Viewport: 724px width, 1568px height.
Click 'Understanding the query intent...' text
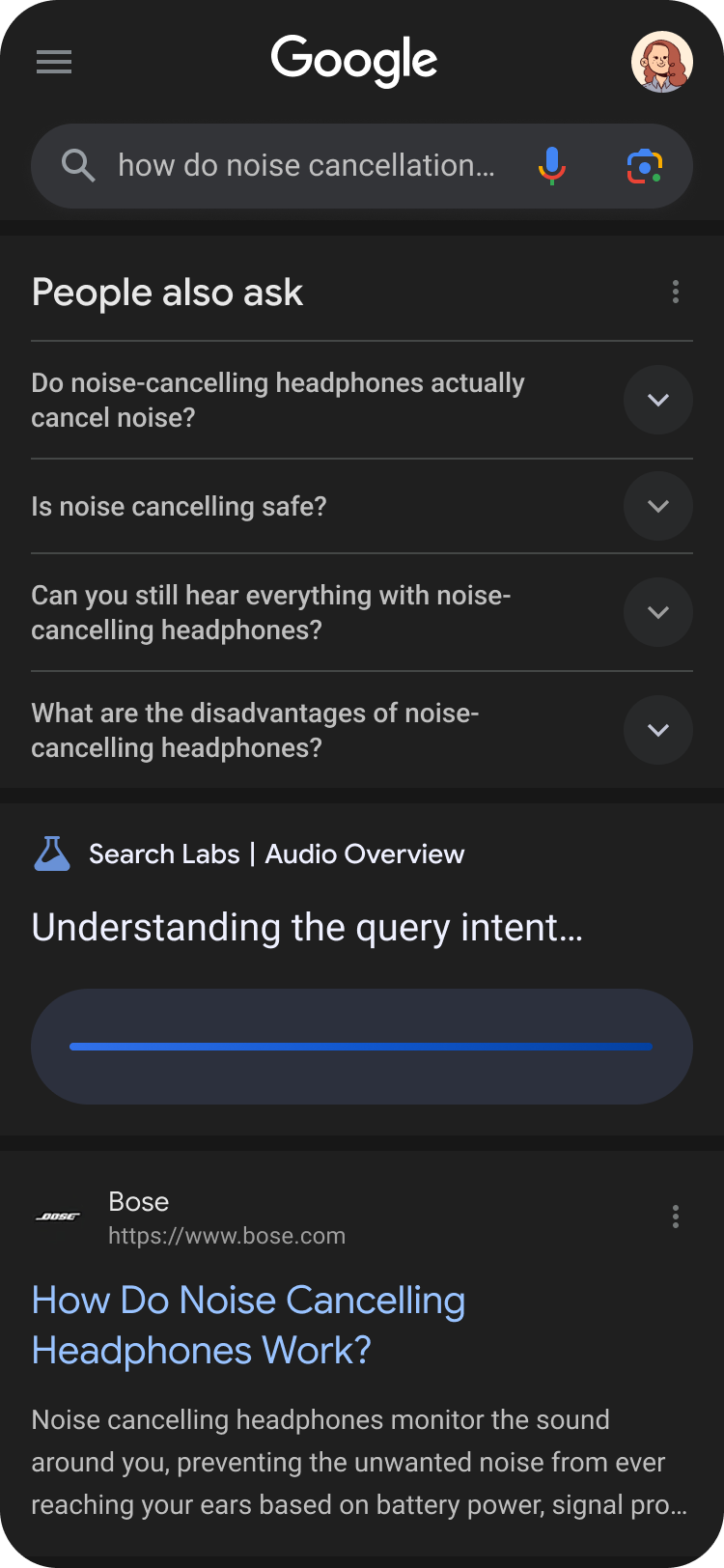coord(308,927)
